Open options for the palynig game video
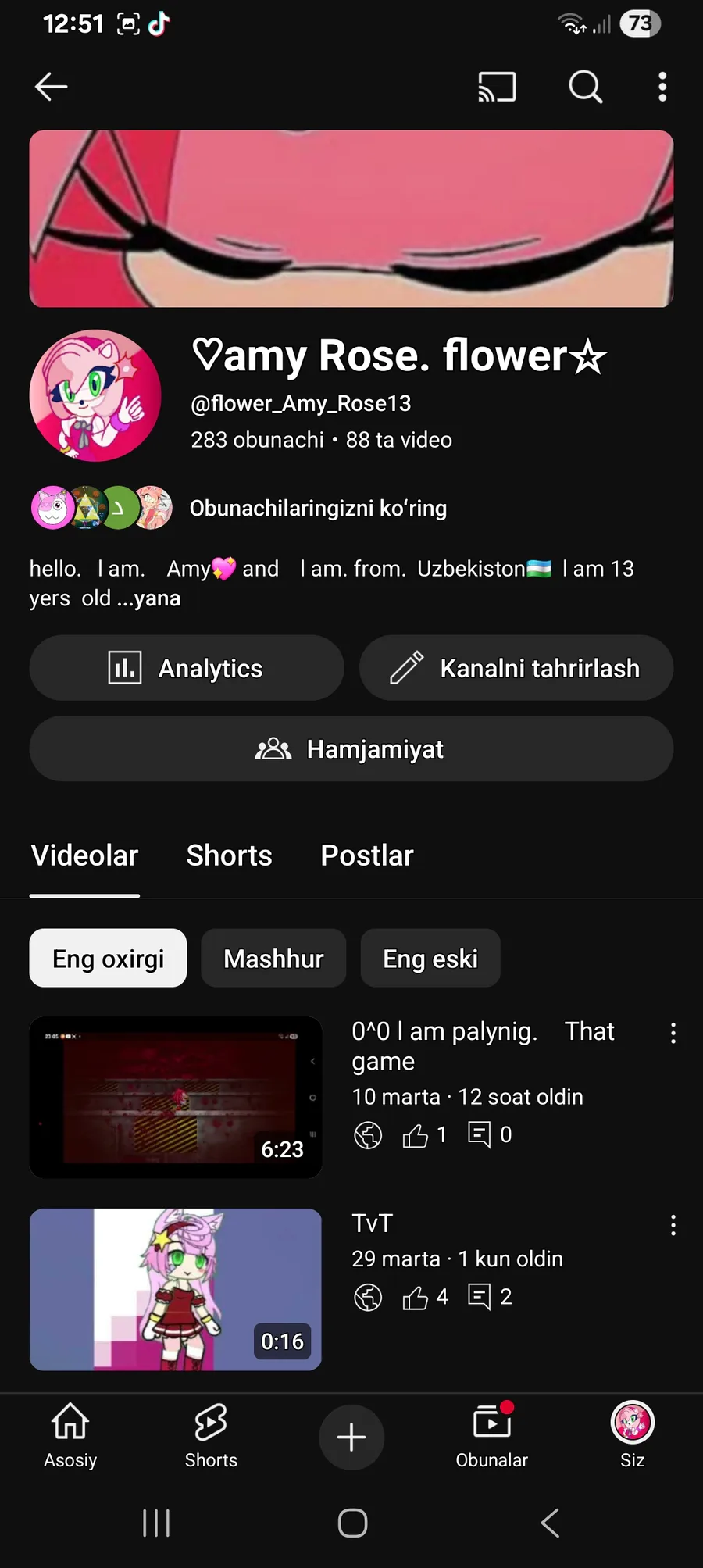 673,1033
